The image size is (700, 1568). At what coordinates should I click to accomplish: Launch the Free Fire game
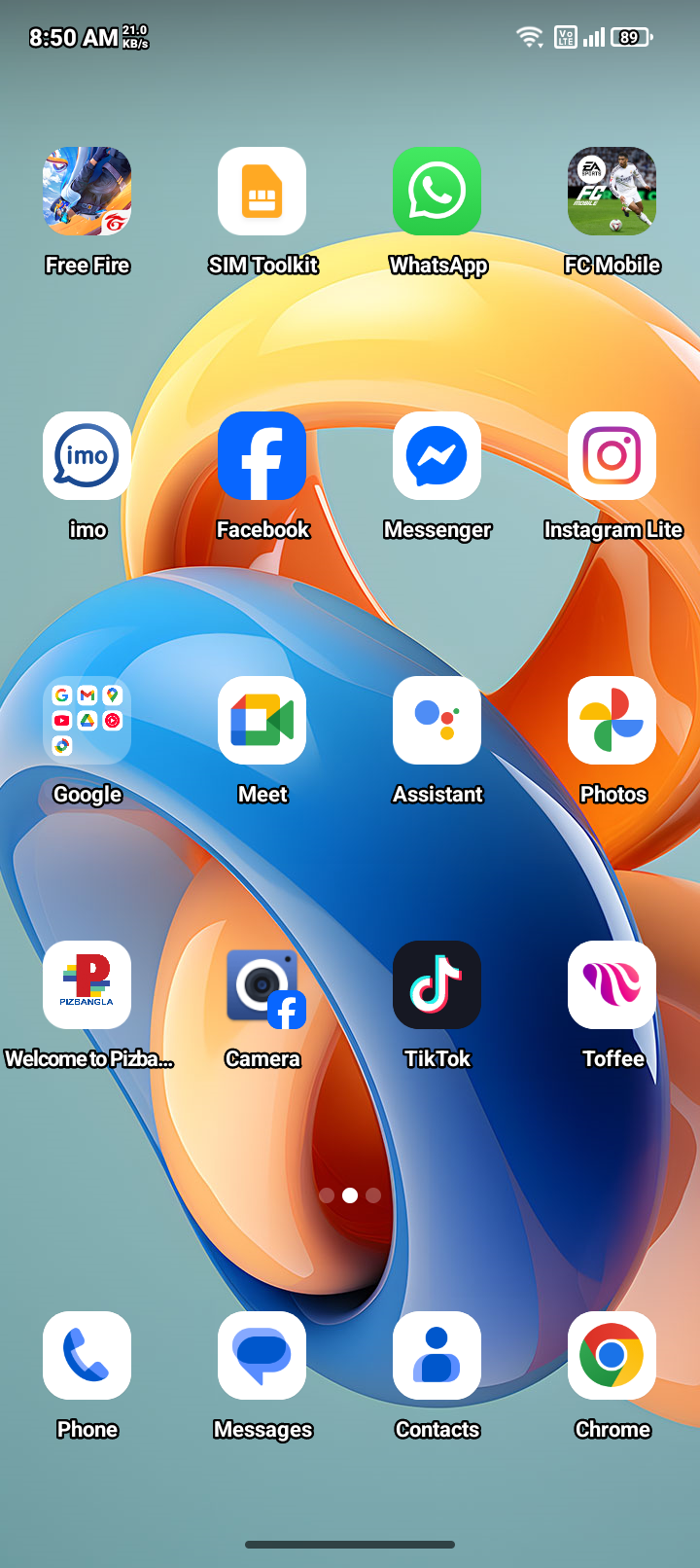coord(87,192)
